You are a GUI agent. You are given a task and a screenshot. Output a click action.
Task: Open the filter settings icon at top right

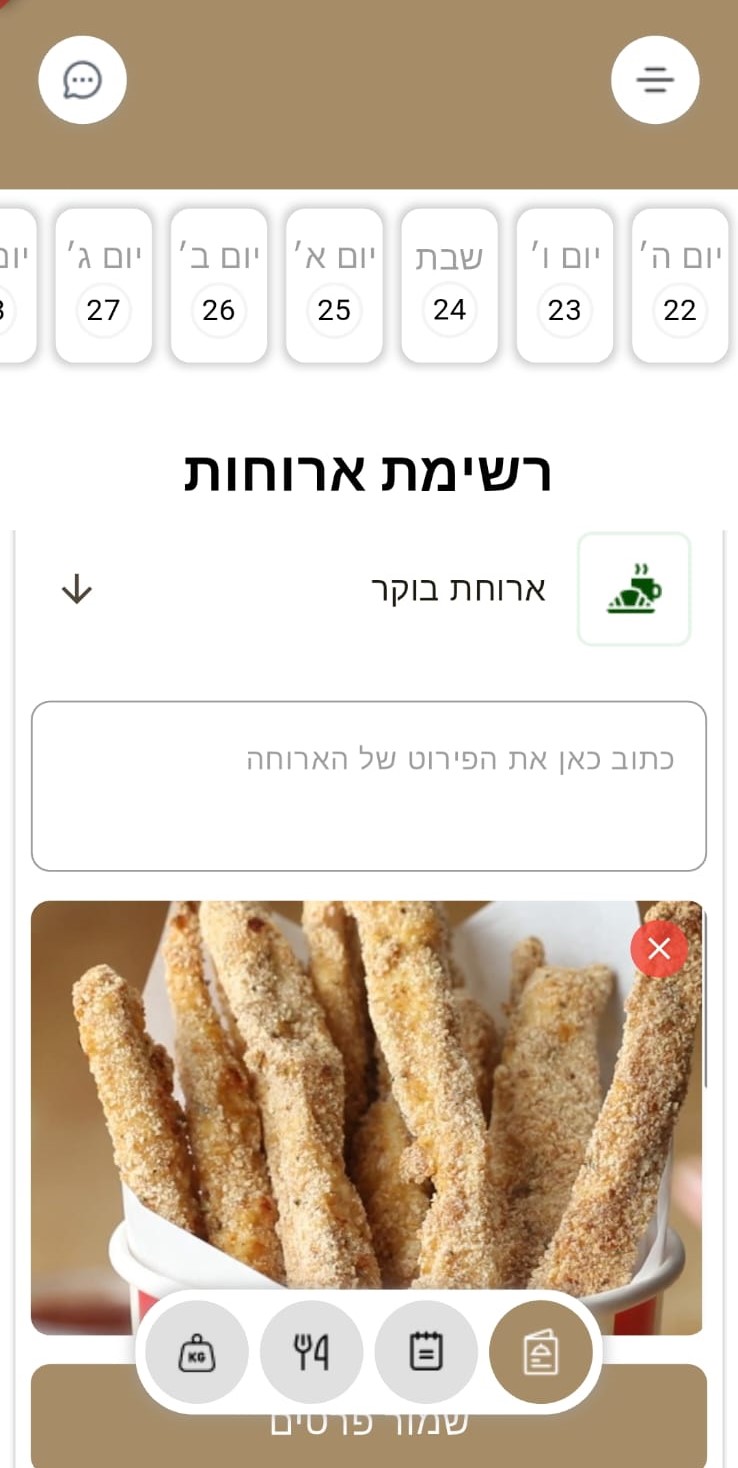(655, 80)
